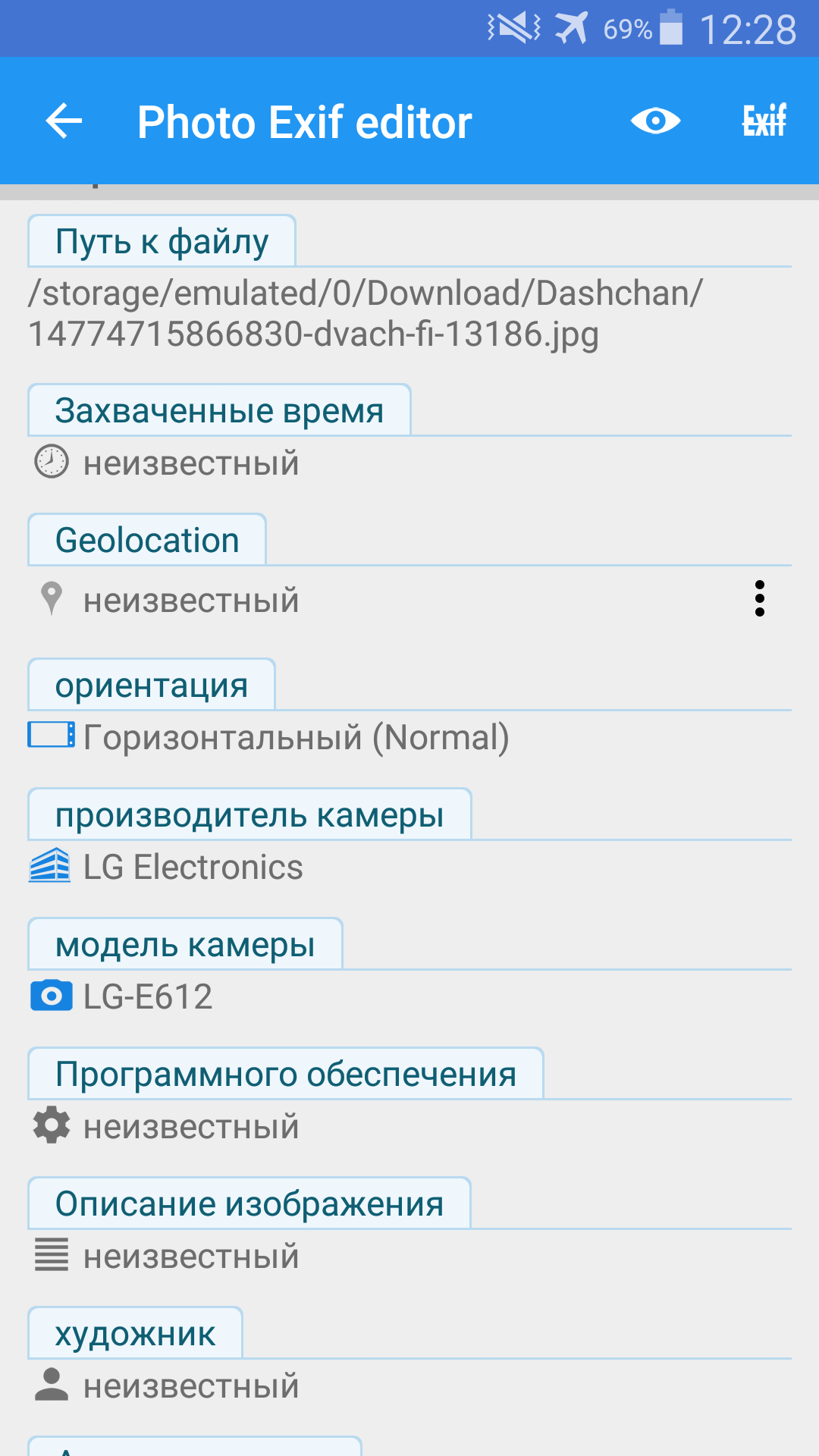
Task: Edit the Программного обеспечения field
Action: coord(191,1127)
